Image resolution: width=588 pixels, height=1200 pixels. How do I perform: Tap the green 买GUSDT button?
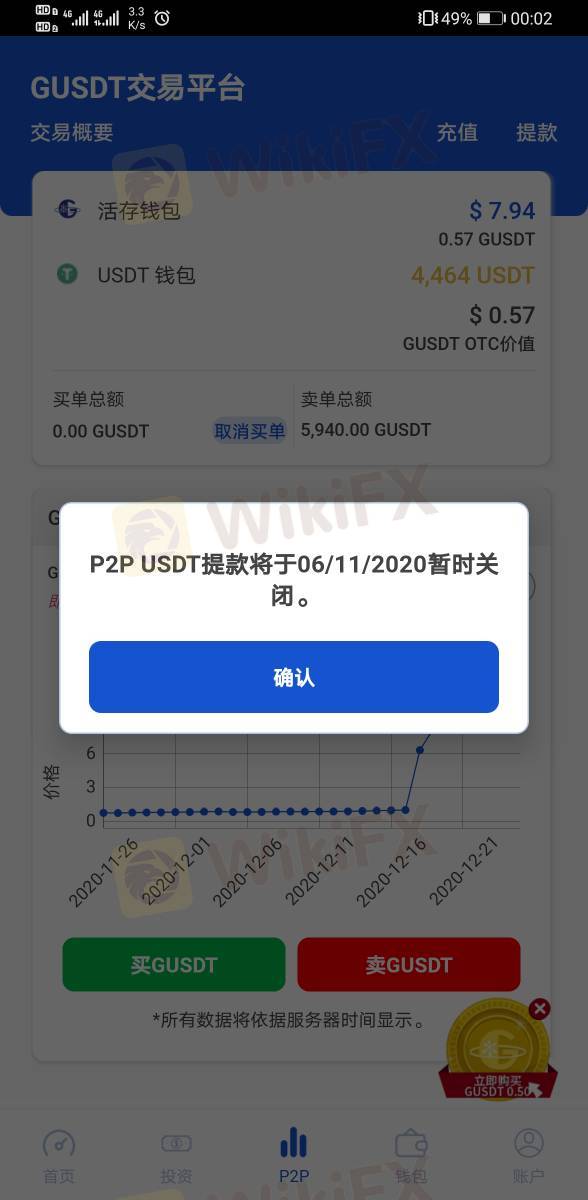174,965
